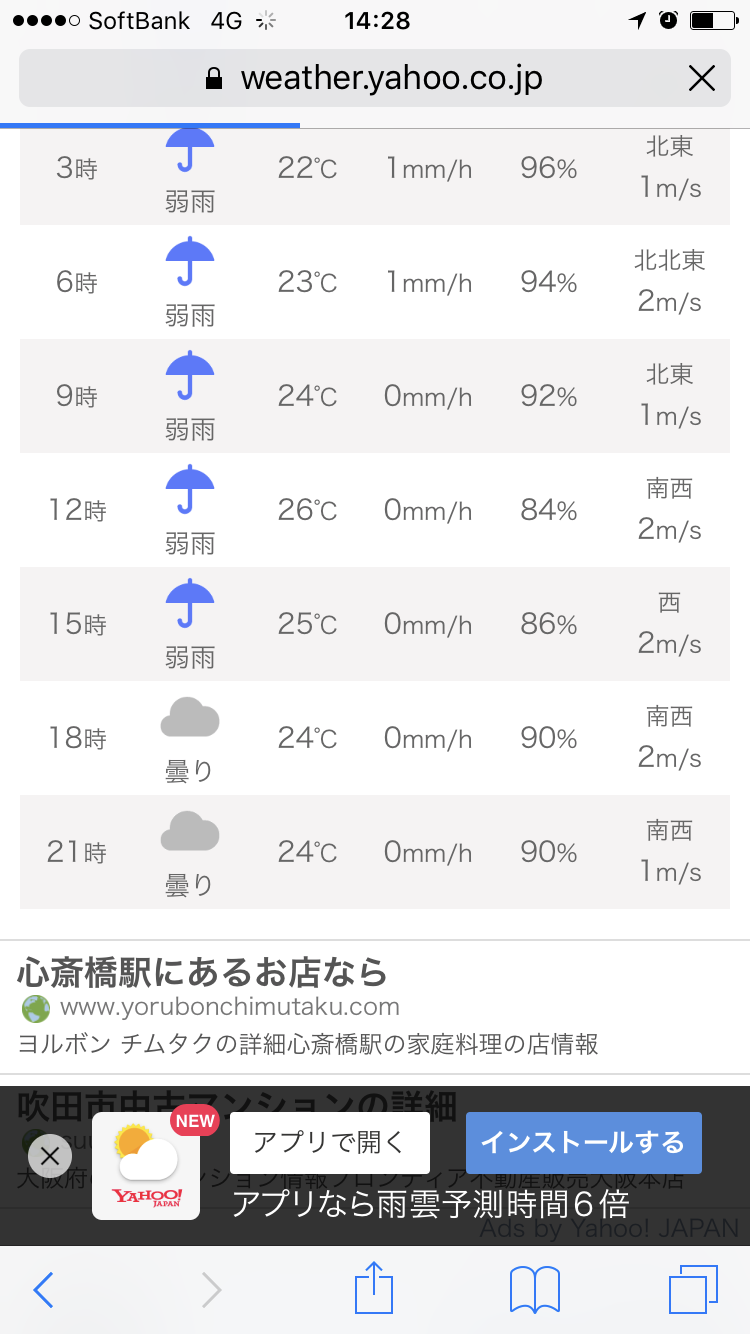Go back to the previous page

point(43,1290)
